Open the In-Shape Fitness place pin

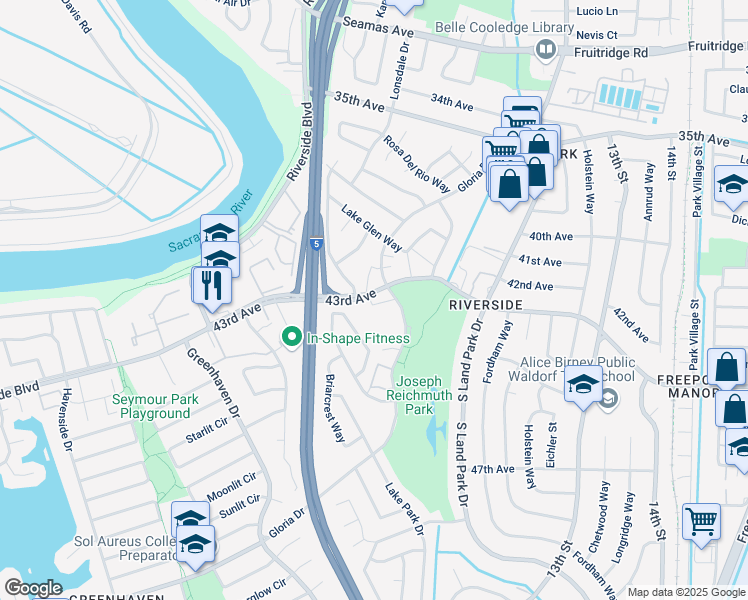(x=292, y=338)
